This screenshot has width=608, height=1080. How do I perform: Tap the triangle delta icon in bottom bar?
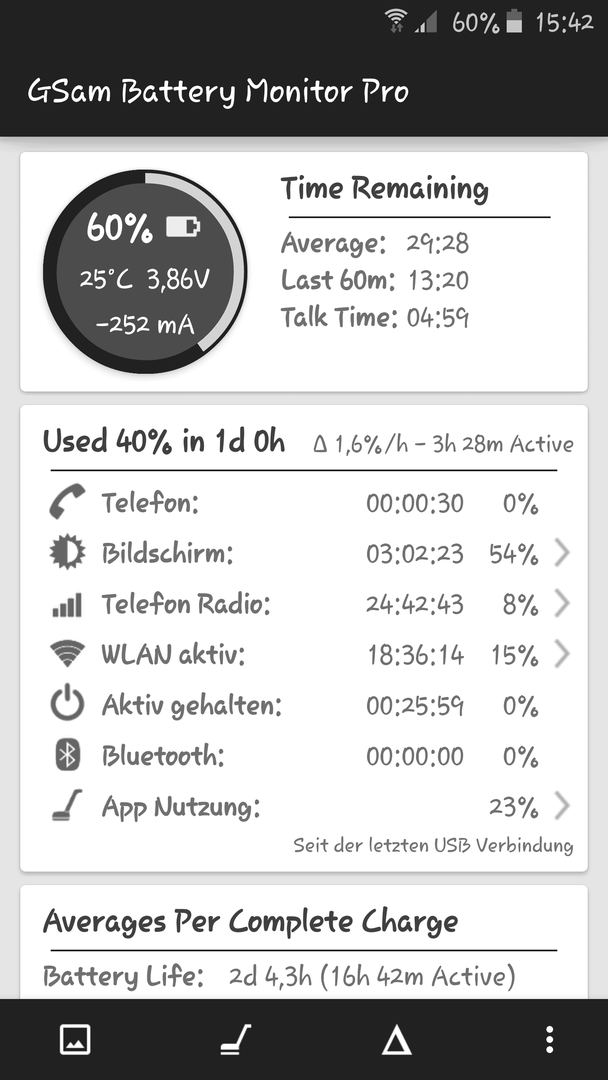pyautogui.click(x=397, y=1040)
